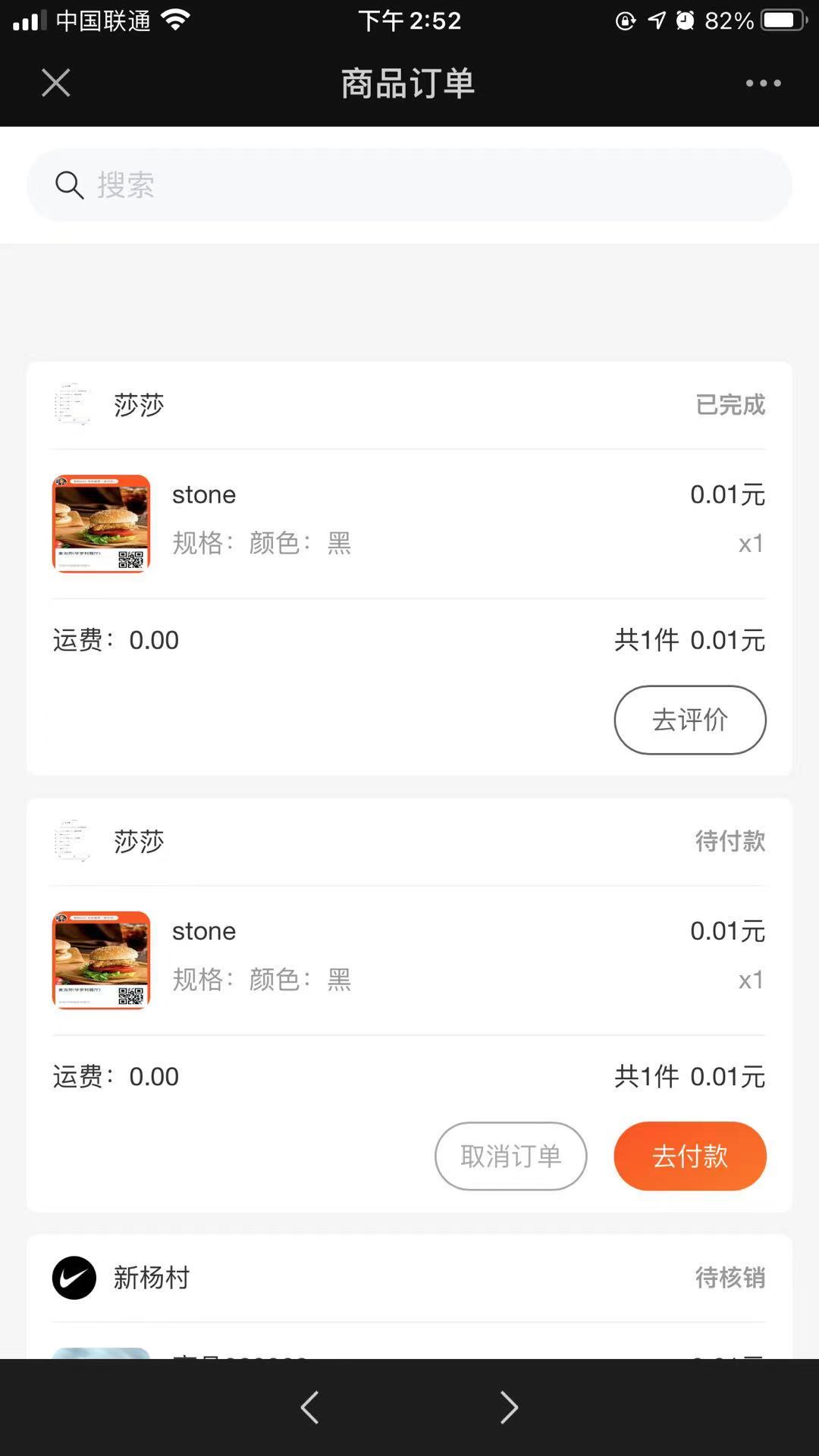The height and width of the screenshot is (1456, 819).
Task: Tap 去付款 to pay for the order
Action: [690, 1156]
